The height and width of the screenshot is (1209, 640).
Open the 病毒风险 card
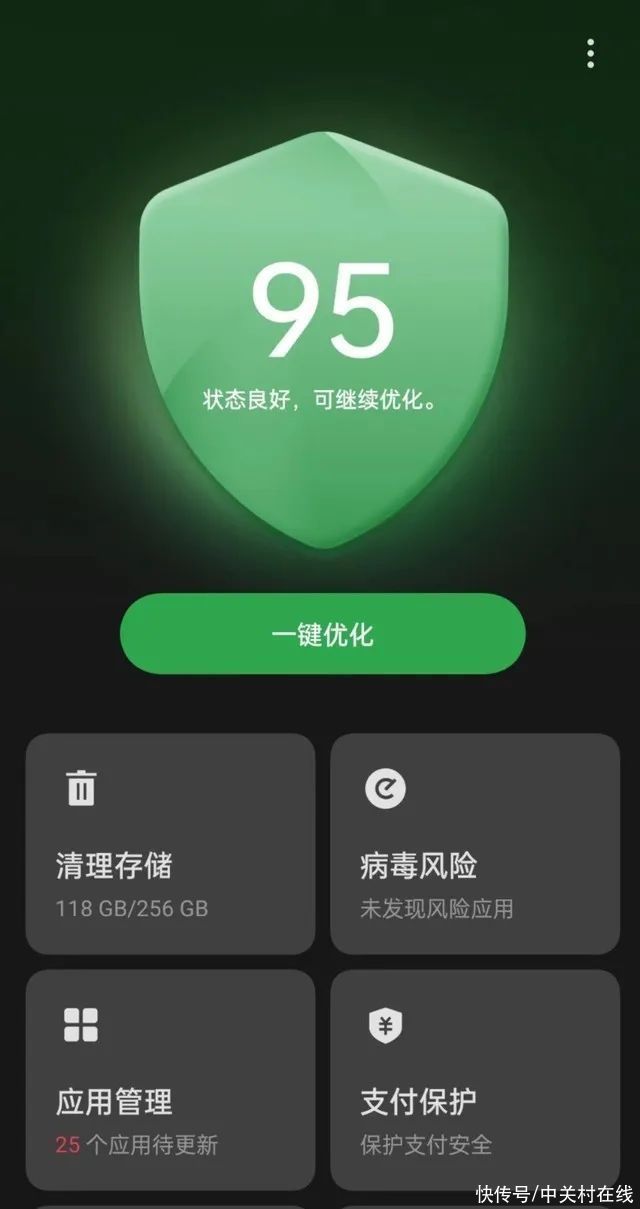coord(475,844)
